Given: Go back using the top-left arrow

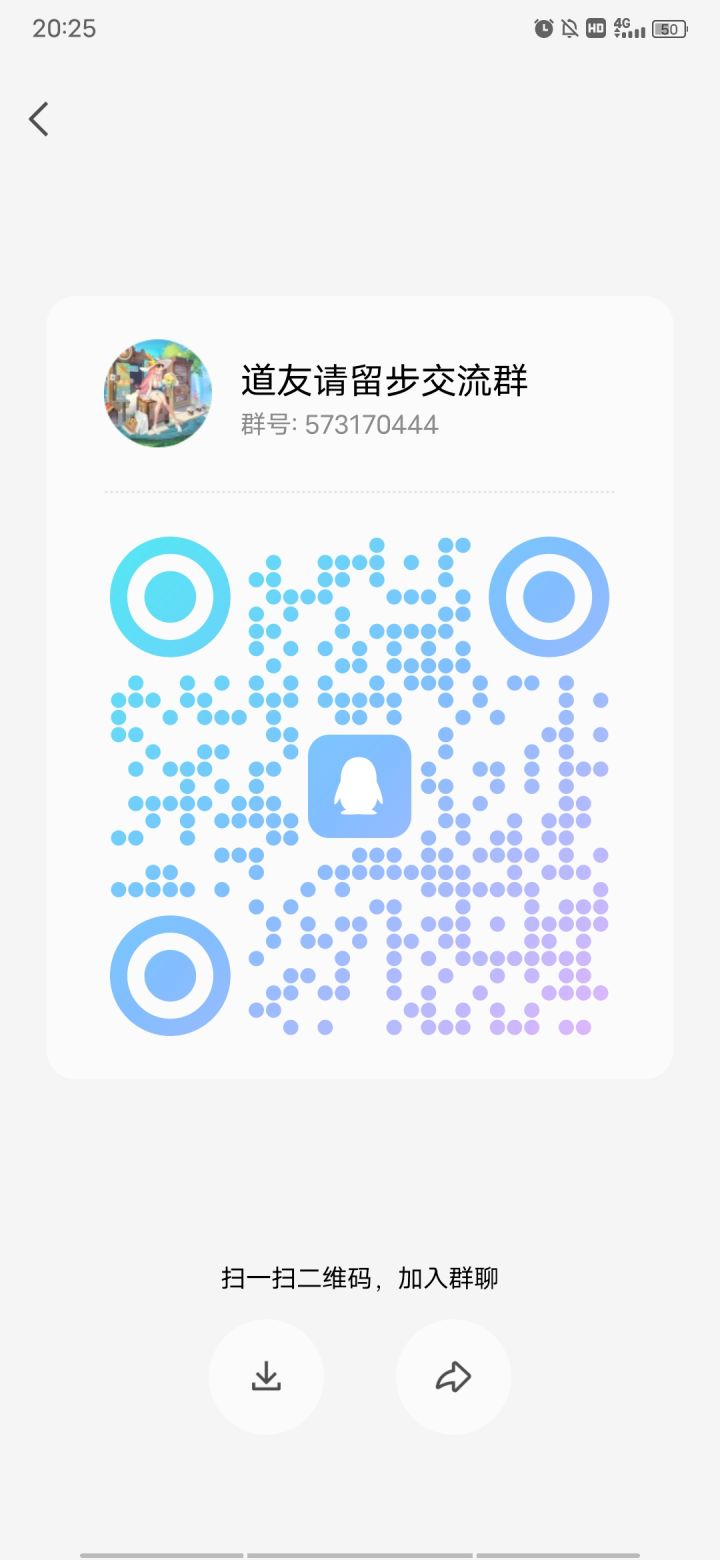Looking at the screenshot, I should point(38,119).
